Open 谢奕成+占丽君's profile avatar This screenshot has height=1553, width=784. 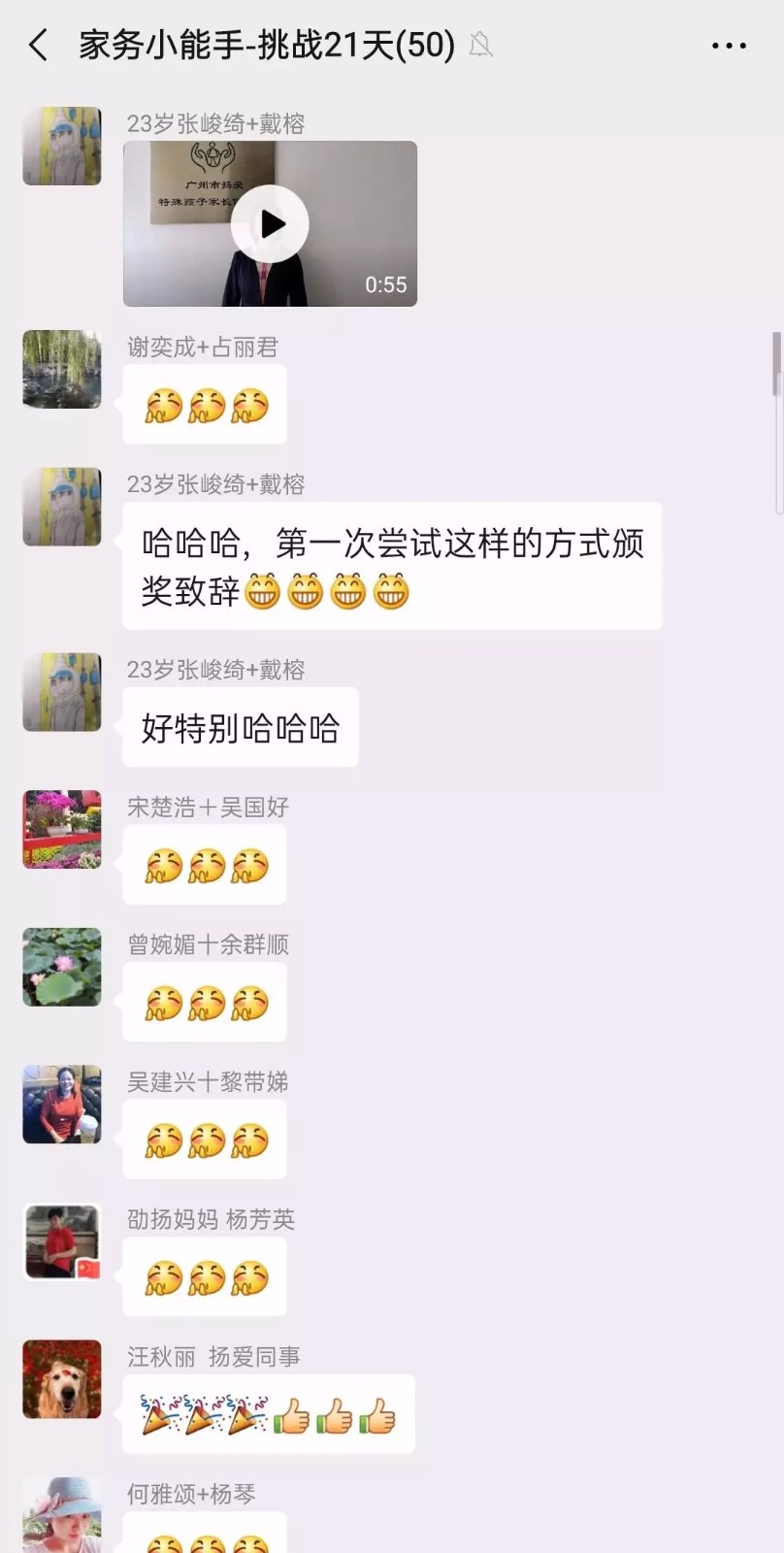point(62,369)
